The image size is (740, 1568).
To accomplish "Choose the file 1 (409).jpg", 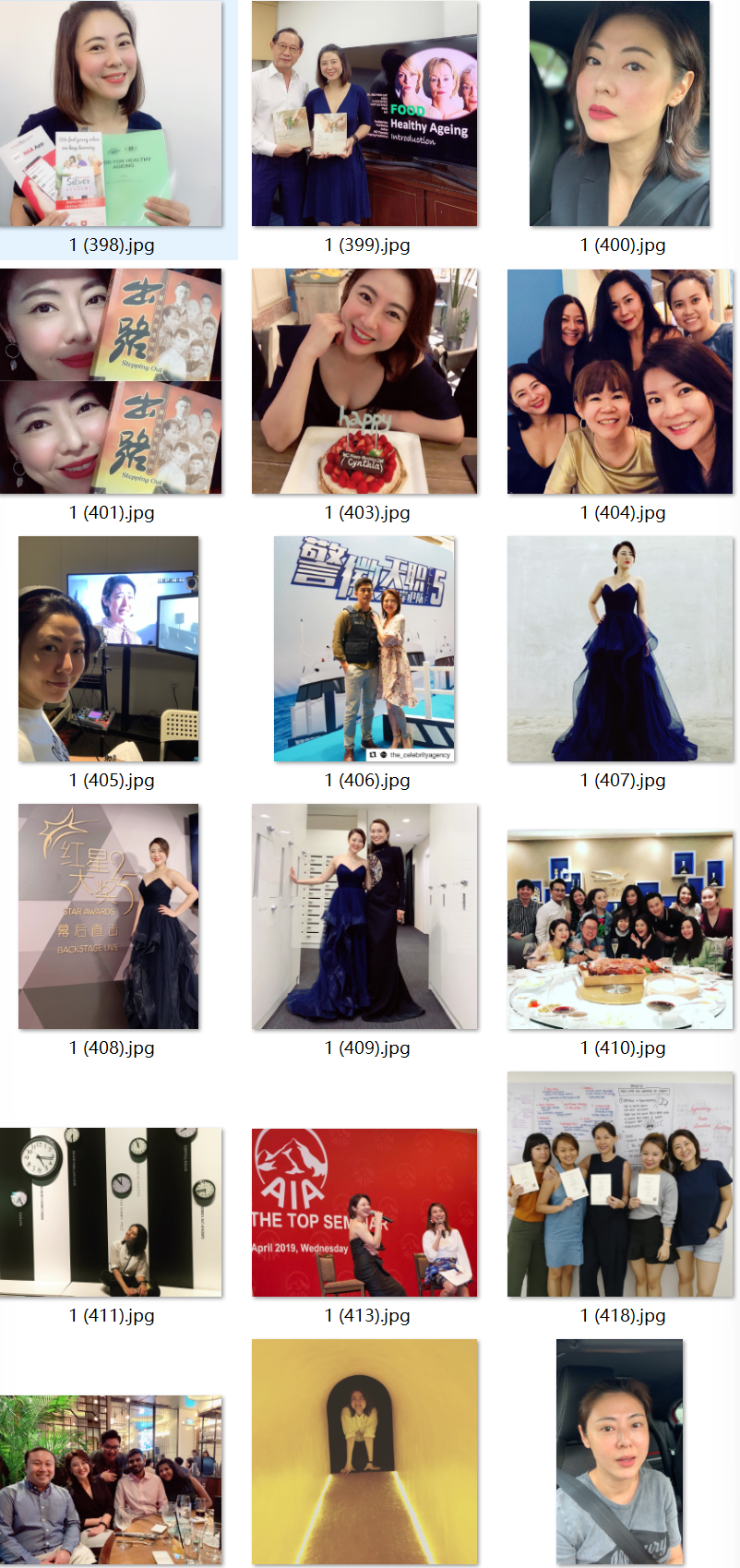I will coord(364,916).
